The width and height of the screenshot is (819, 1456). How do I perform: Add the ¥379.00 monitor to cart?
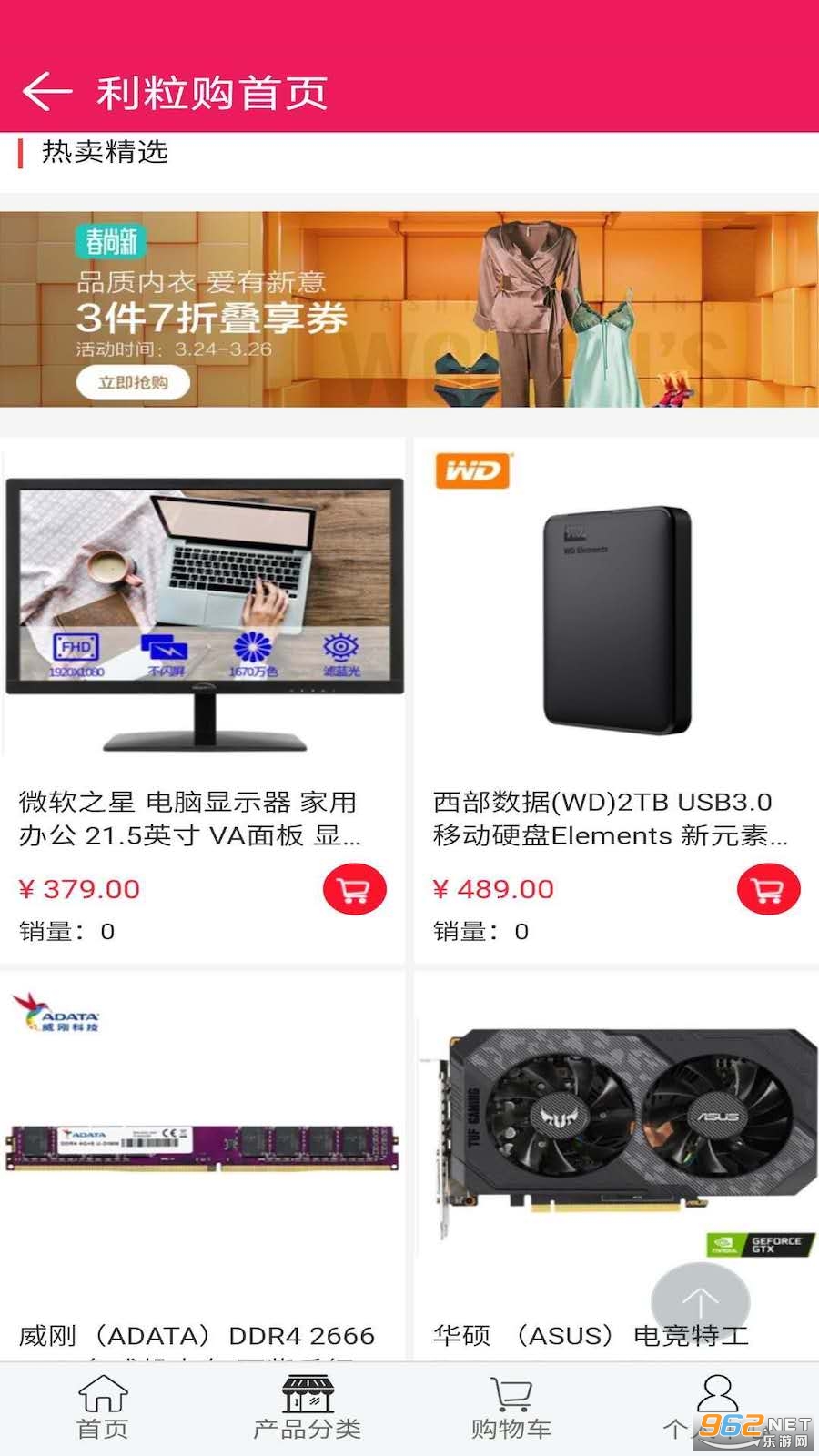click(x=354, y=889)
